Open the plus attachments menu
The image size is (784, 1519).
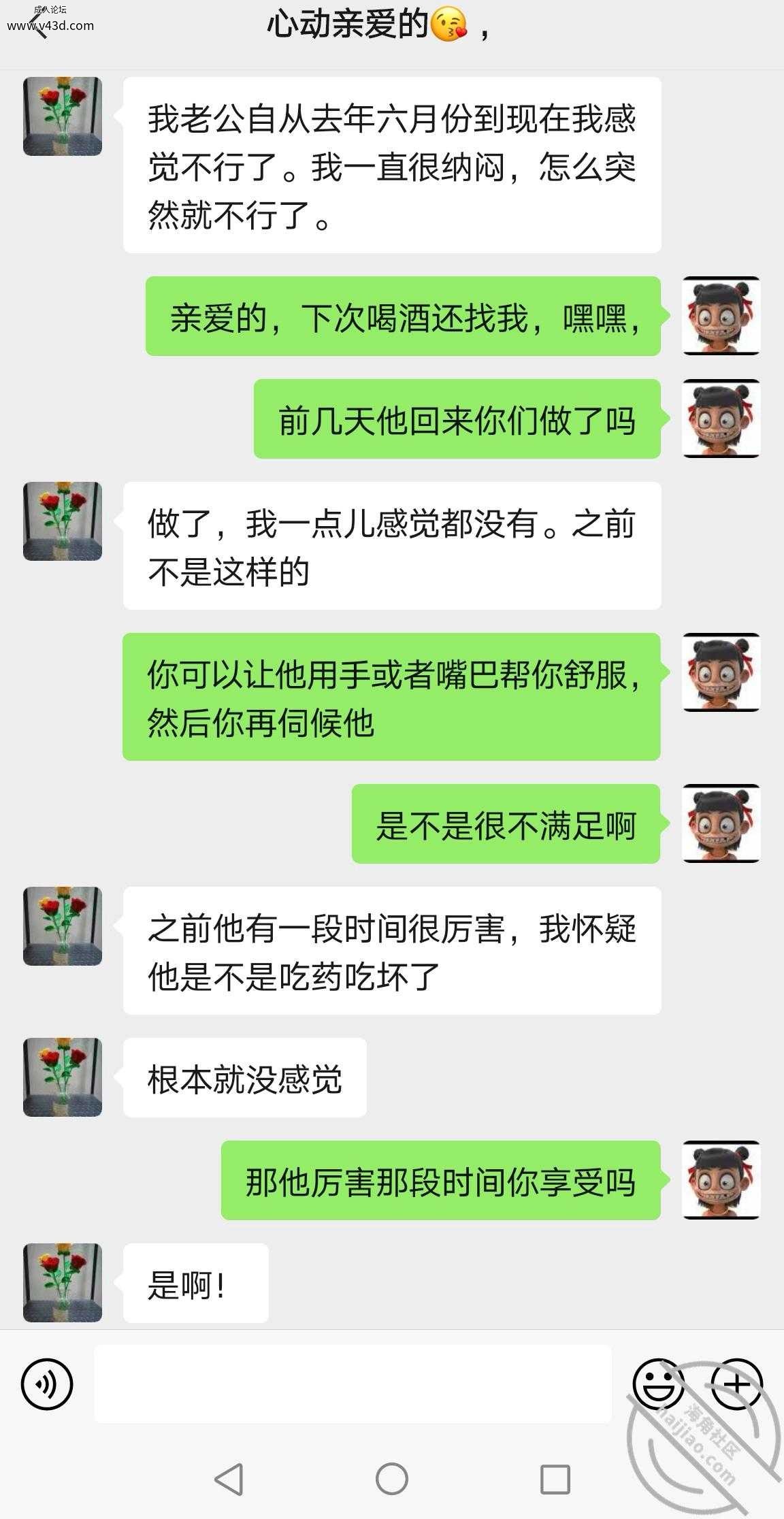pyautogui.click(x=737, y=1384)
